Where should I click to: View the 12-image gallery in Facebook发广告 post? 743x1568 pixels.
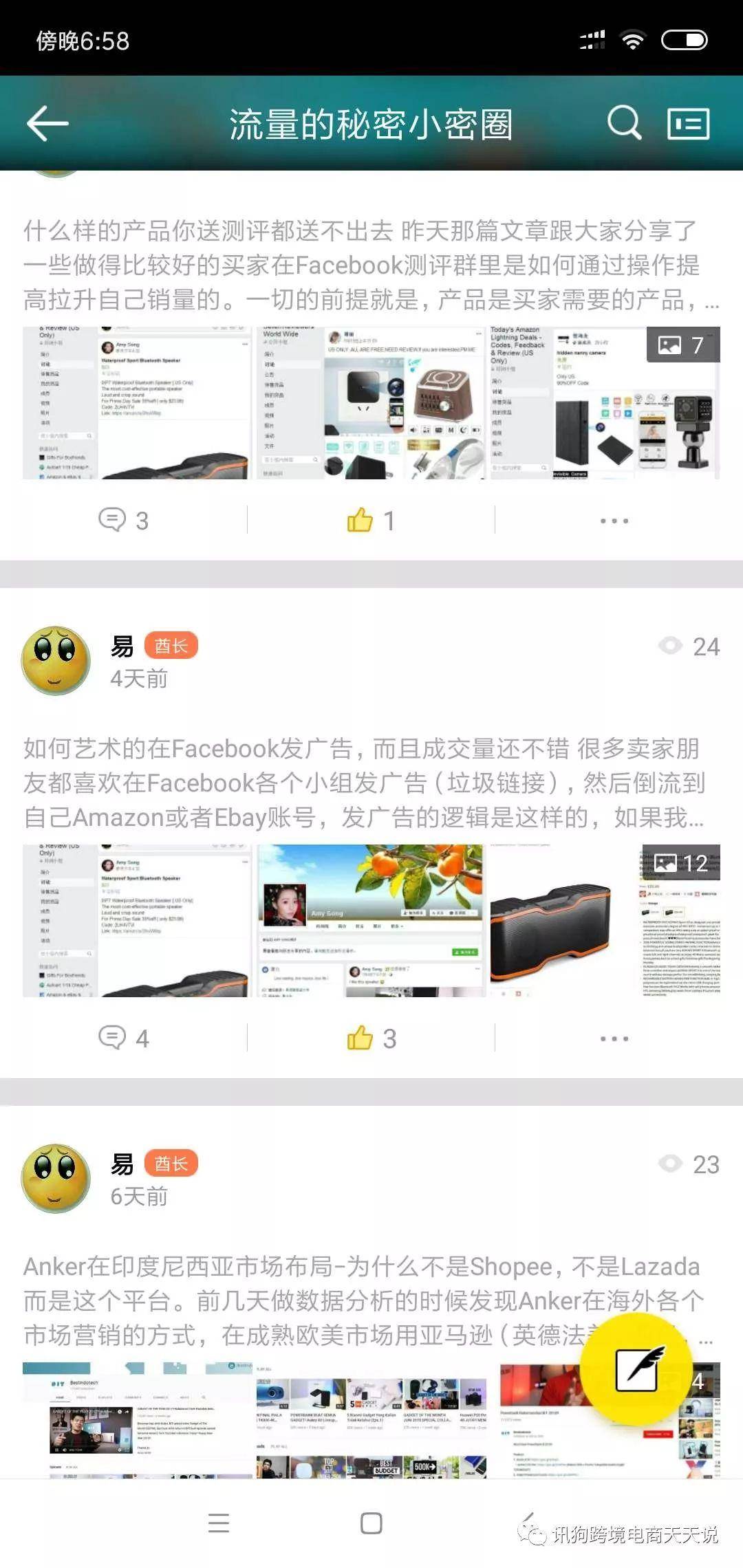click(680, 862)
